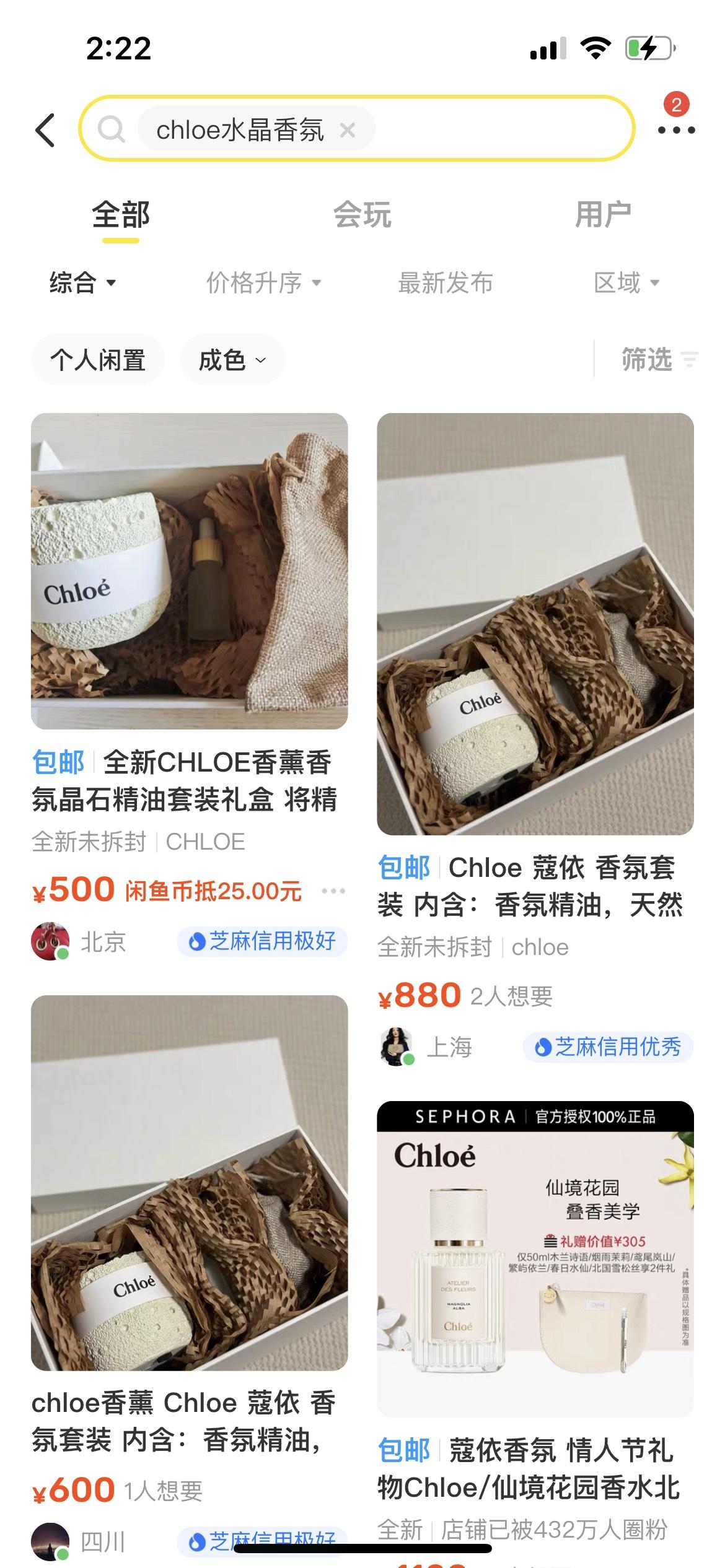Sort results by 价格升序
This screenshot has height=1568, width=725.
coord(263,283)
